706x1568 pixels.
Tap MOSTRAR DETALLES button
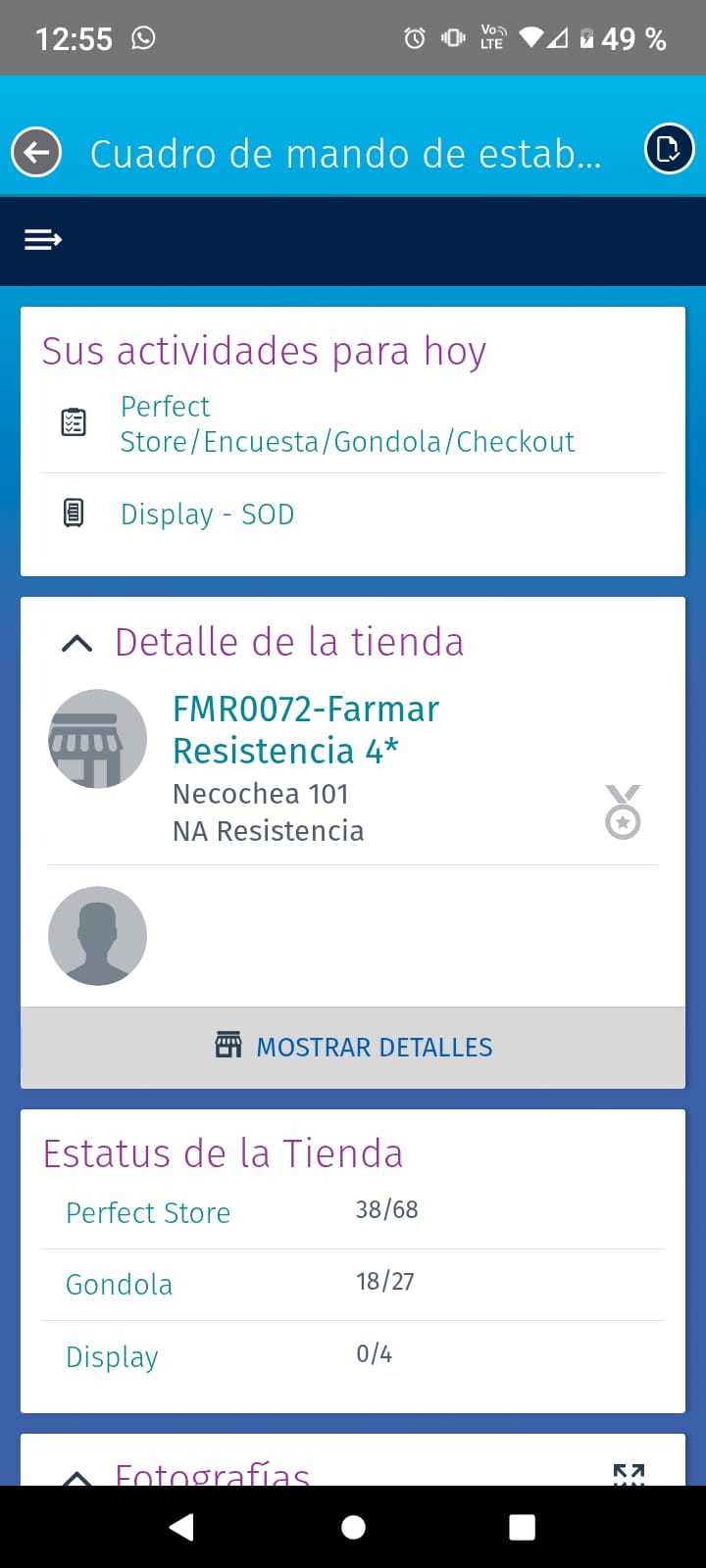[x=353, y=1047]
